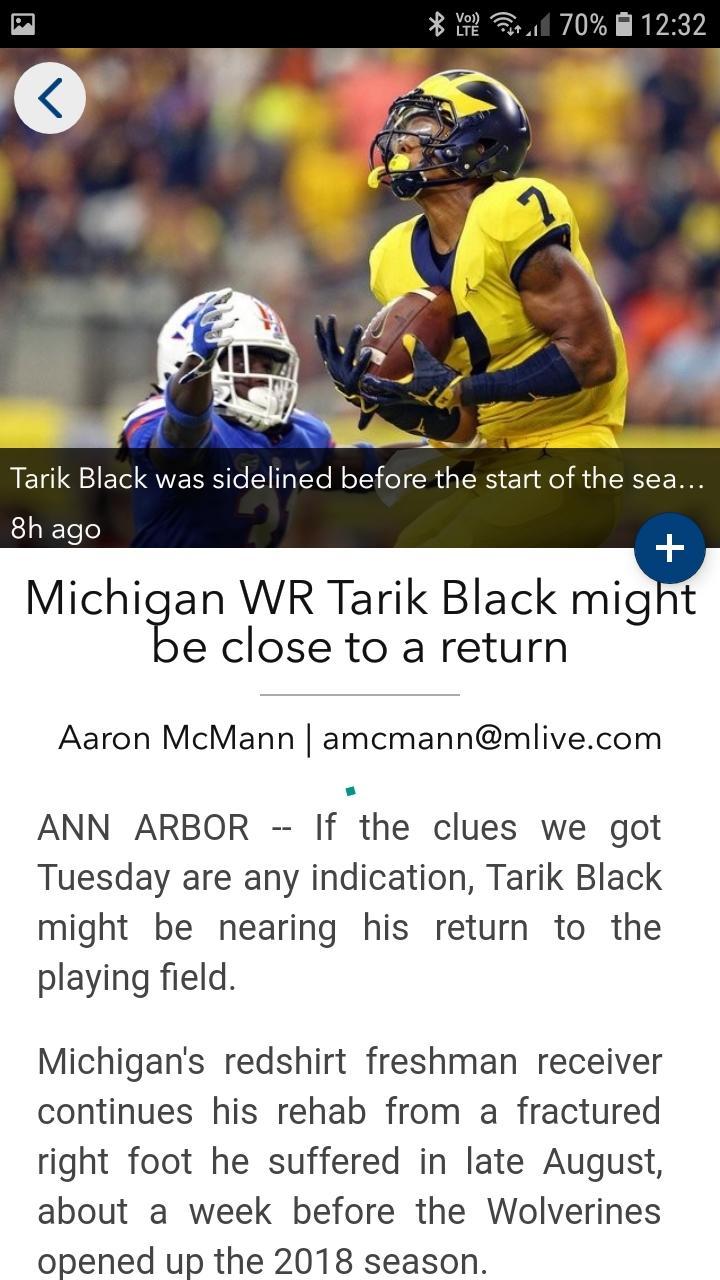Tap the blue plus floating button
The width and height of the screenshot is (720, 1280).
tap(669, 548)
